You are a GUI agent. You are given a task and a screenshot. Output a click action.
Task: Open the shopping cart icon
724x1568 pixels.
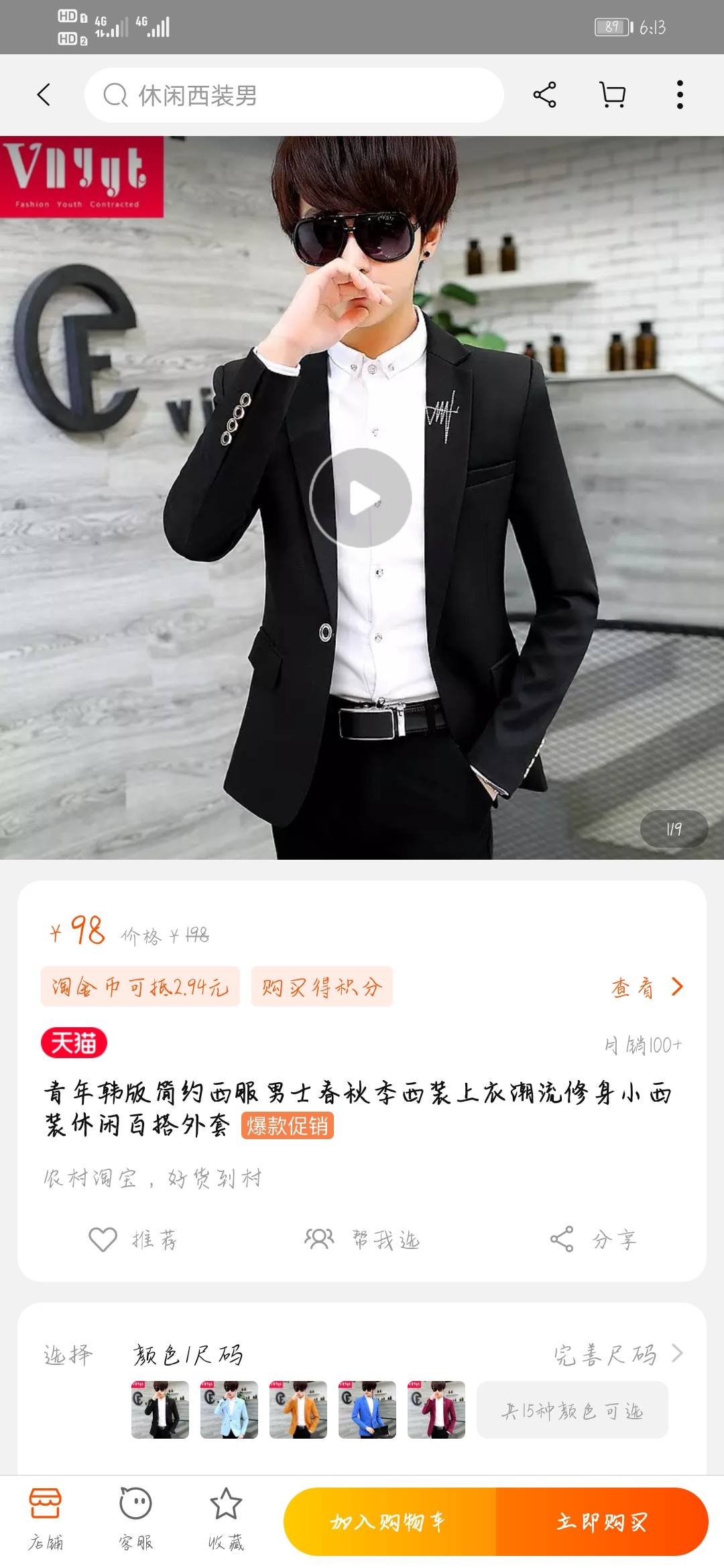coord(612,94)
